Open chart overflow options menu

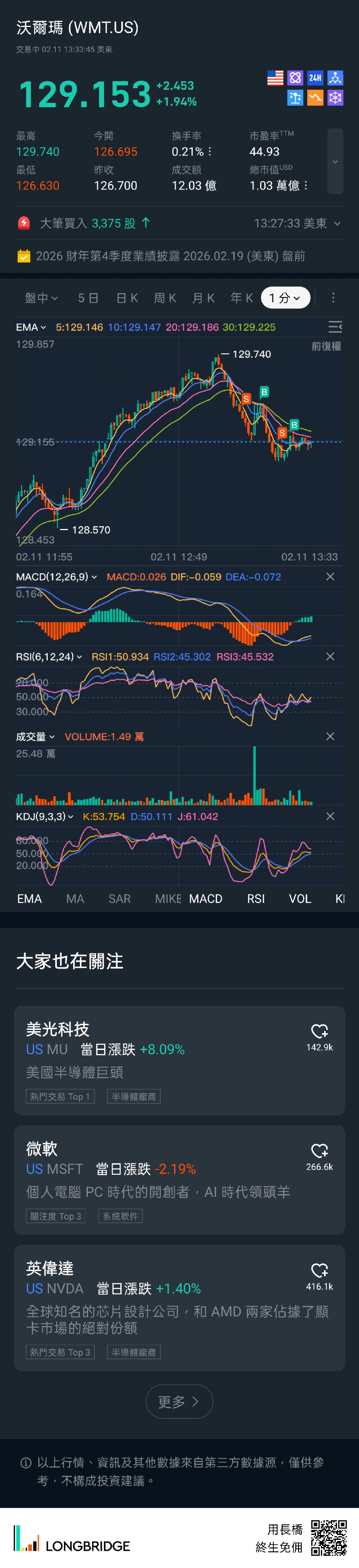click(x=333, y=298)
